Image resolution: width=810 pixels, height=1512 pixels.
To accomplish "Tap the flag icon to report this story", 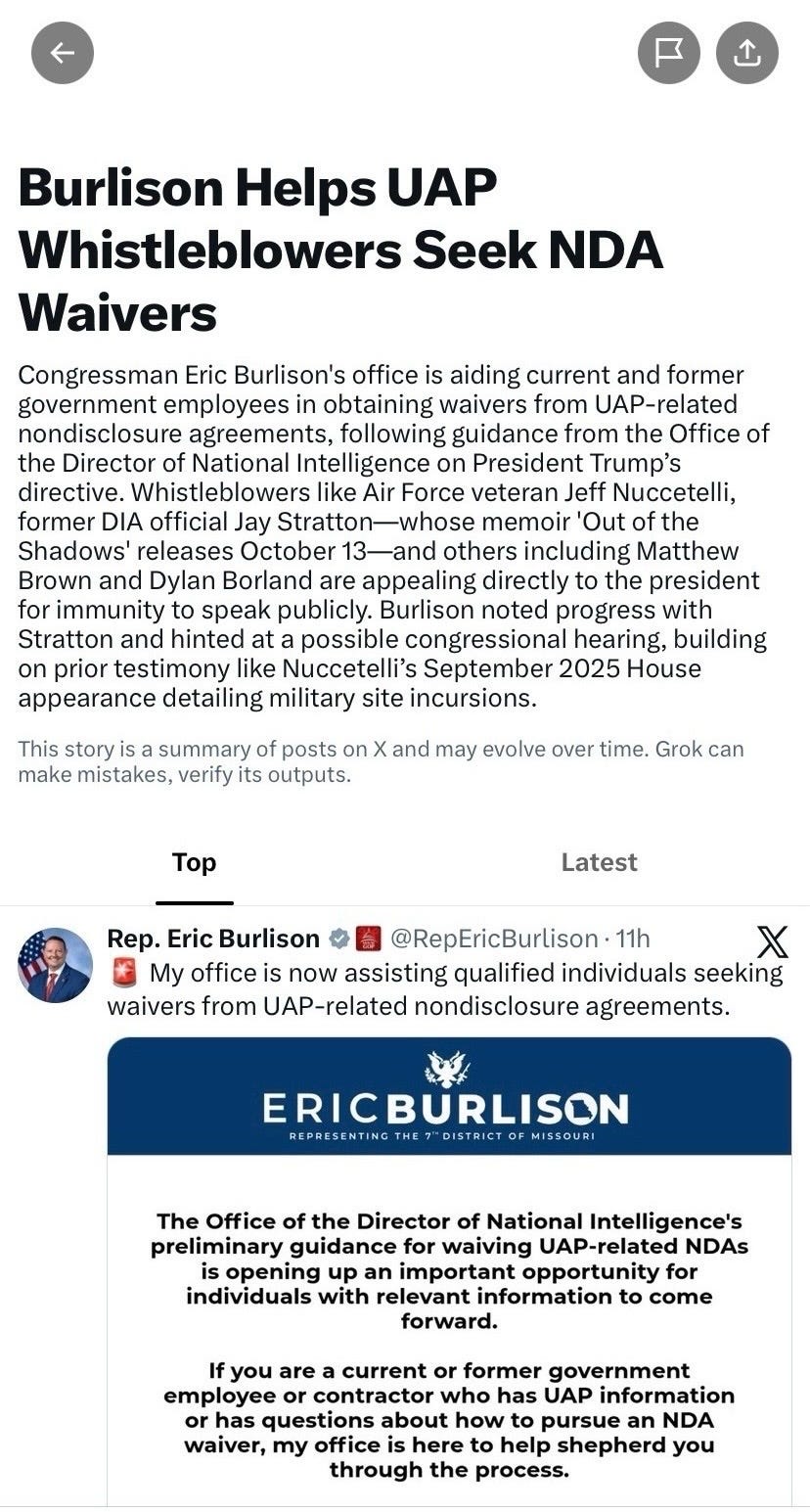I will [x=669, y=53].
